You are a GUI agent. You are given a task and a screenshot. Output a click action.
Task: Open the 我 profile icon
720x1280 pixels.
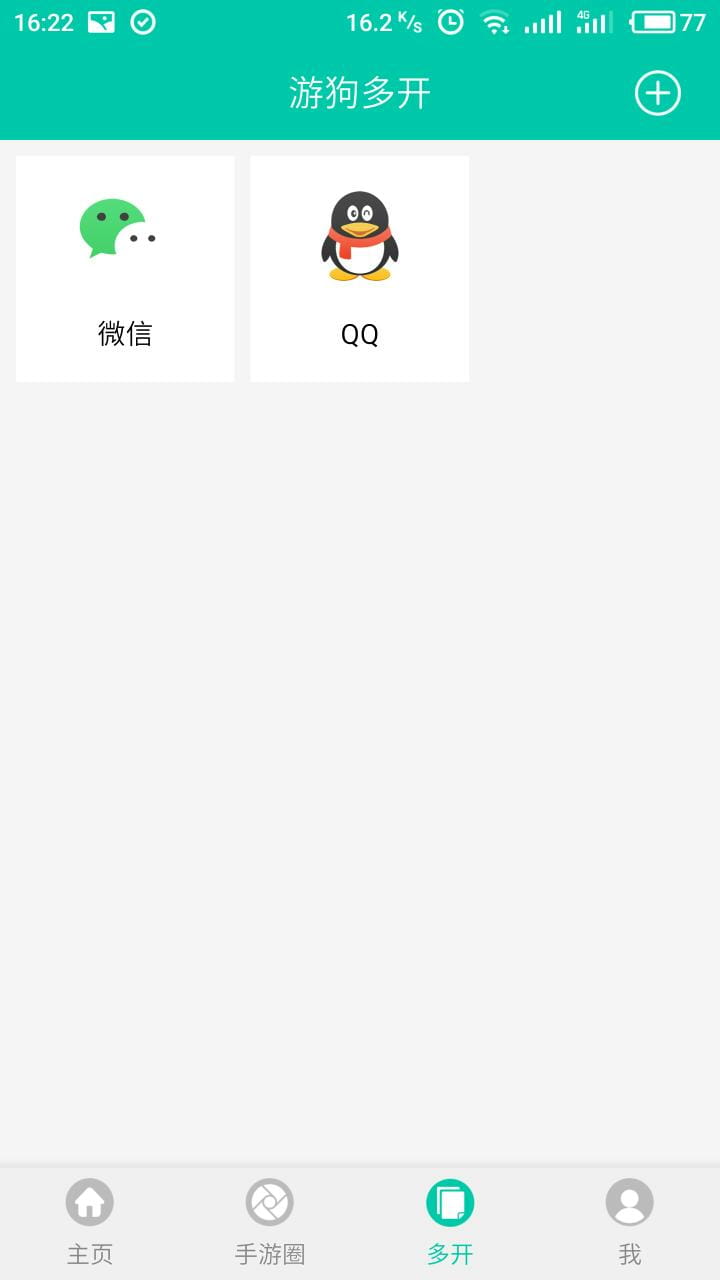pos(629,1202)
